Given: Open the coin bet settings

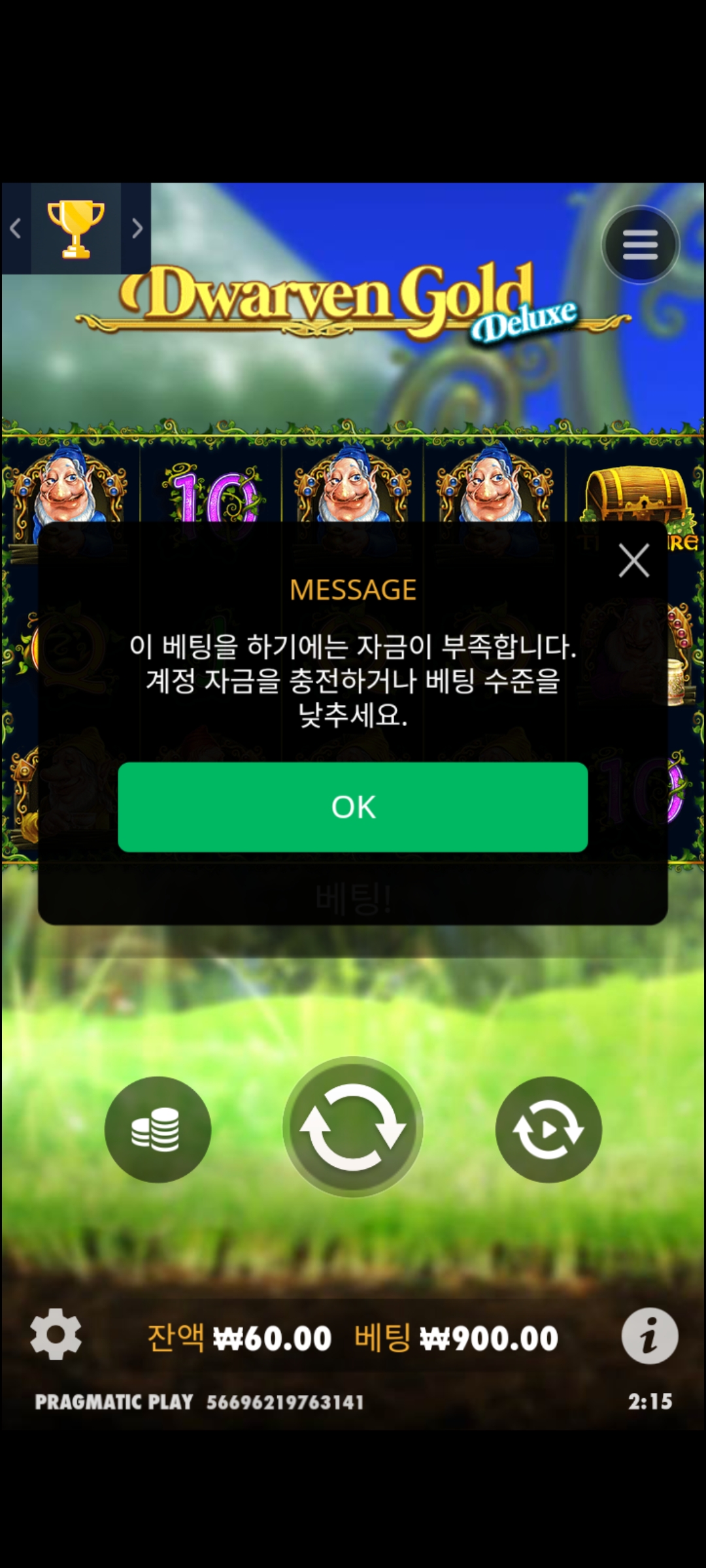Looking at the screenshot, I should (158, 1129).
